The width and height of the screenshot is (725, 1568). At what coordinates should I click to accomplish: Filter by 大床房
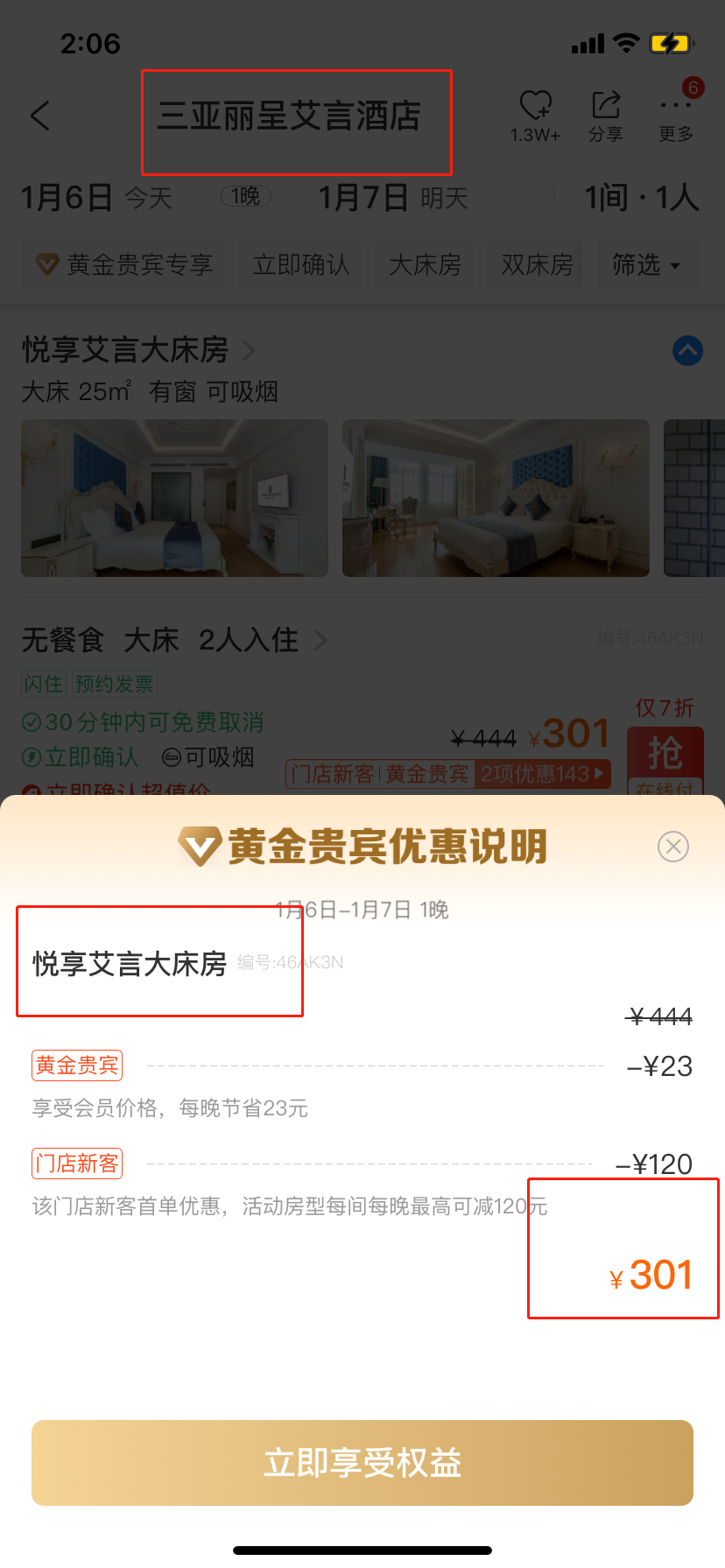(425, 264)
